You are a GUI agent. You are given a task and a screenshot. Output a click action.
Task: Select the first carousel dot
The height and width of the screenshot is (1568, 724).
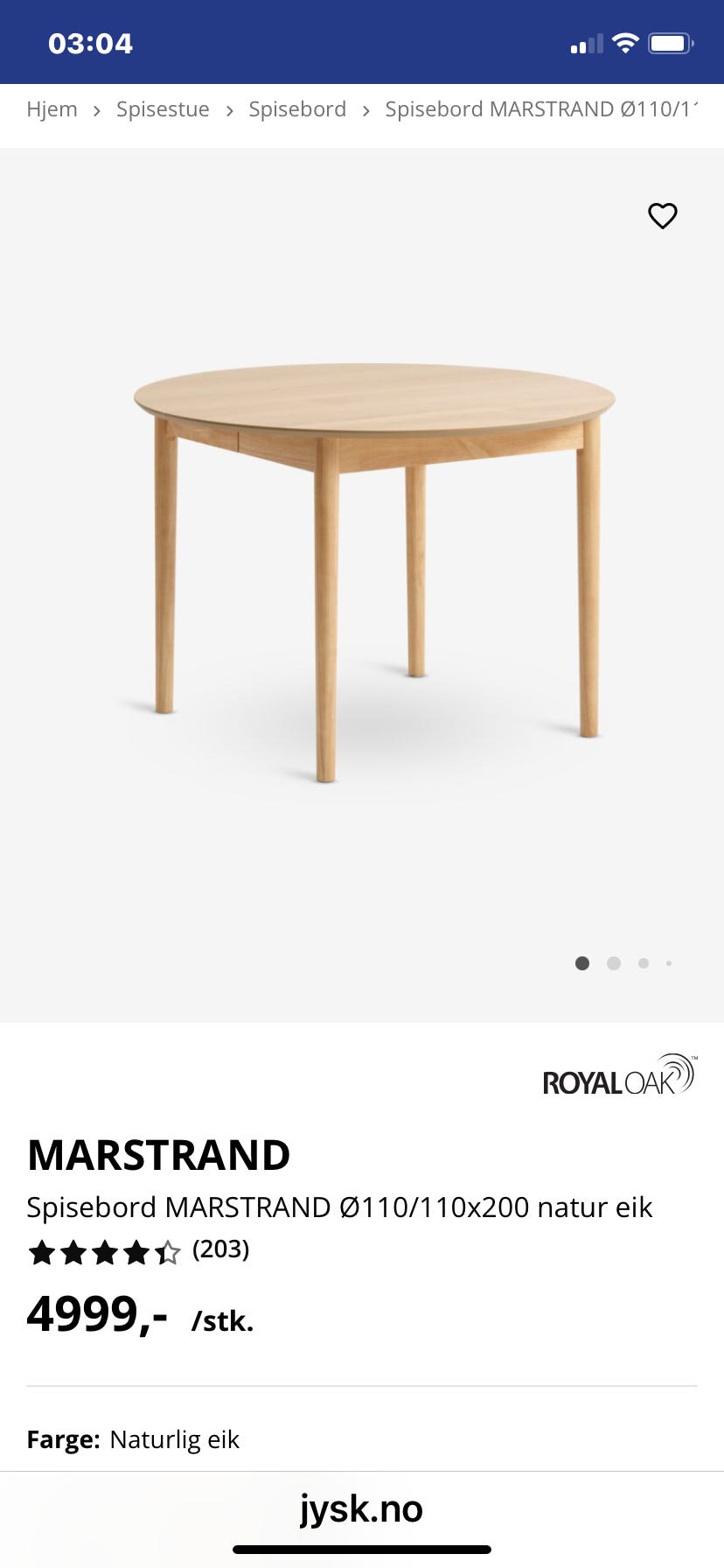coord(582,962)
